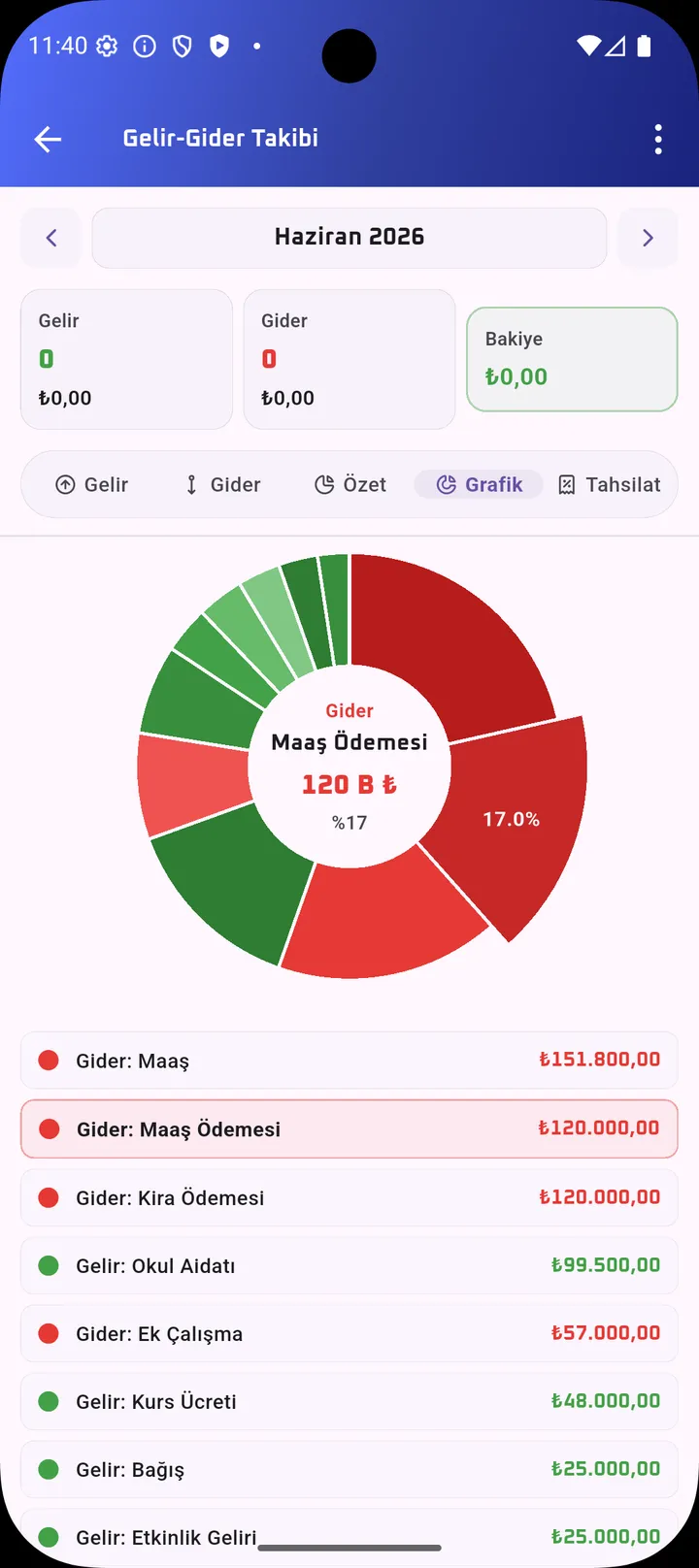Select the Gelir: Okul Aidatı row
This screenshot has height=1568, width=699.
click(349, 1265)
